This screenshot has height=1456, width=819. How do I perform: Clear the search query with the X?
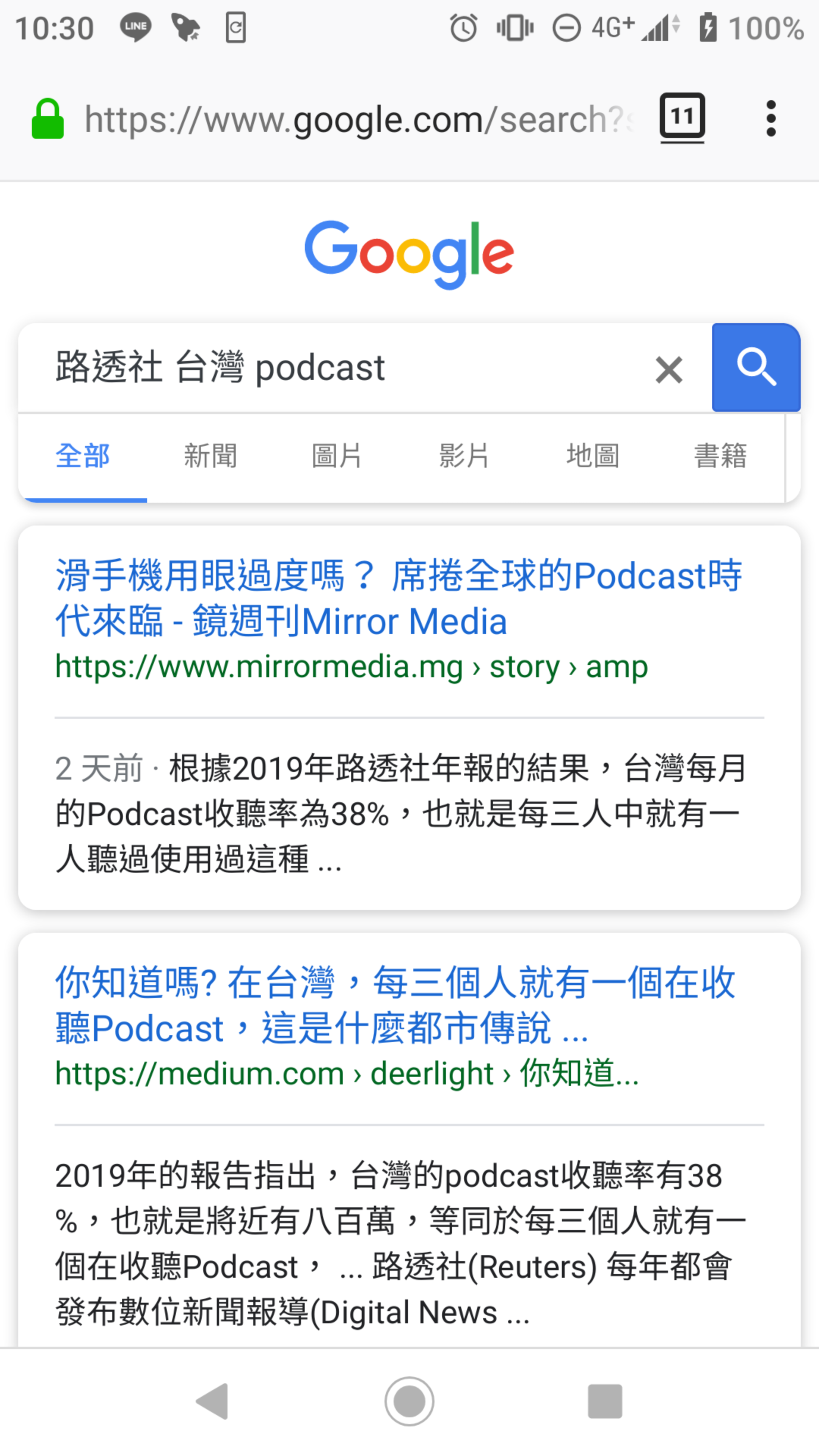coord(668,370)
